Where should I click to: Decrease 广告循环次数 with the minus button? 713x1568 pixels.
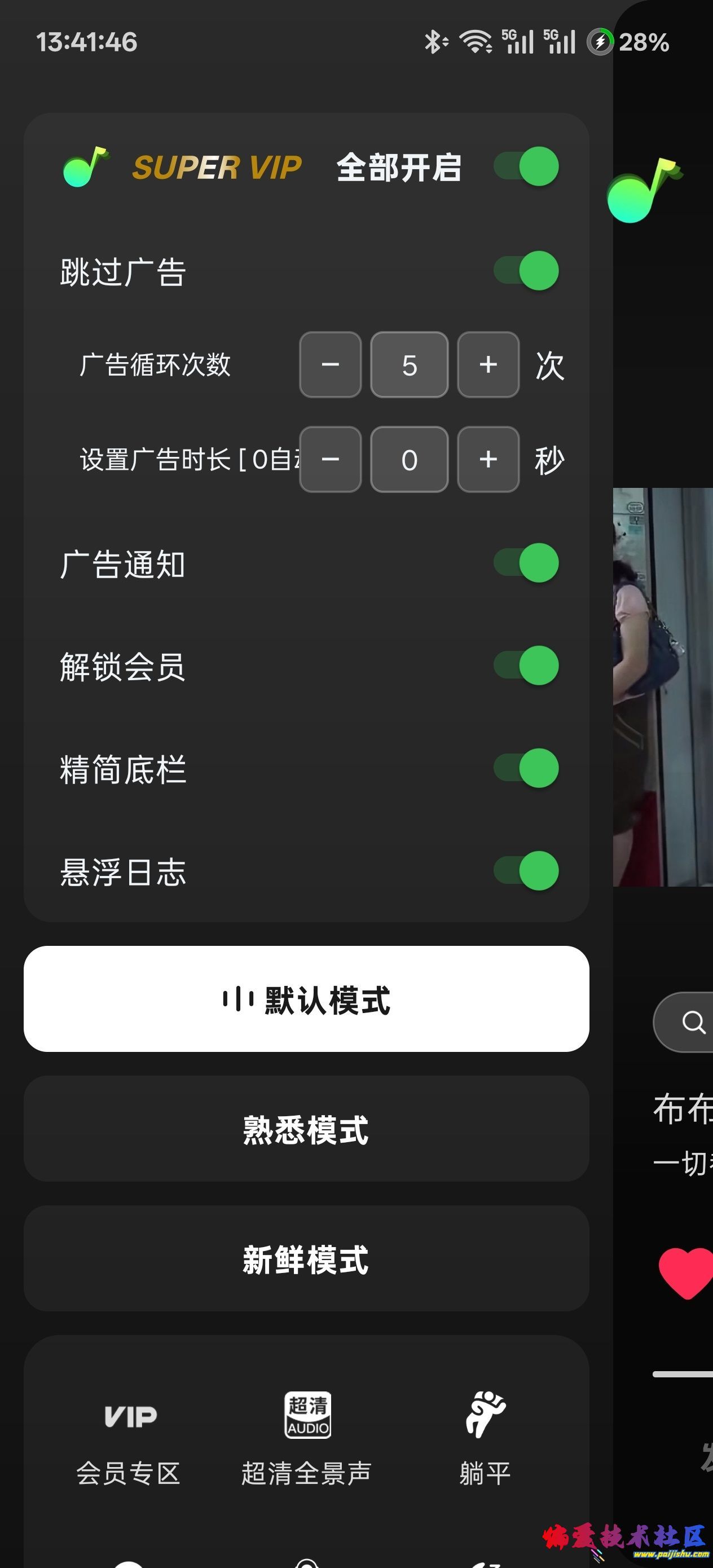(330, 364)
